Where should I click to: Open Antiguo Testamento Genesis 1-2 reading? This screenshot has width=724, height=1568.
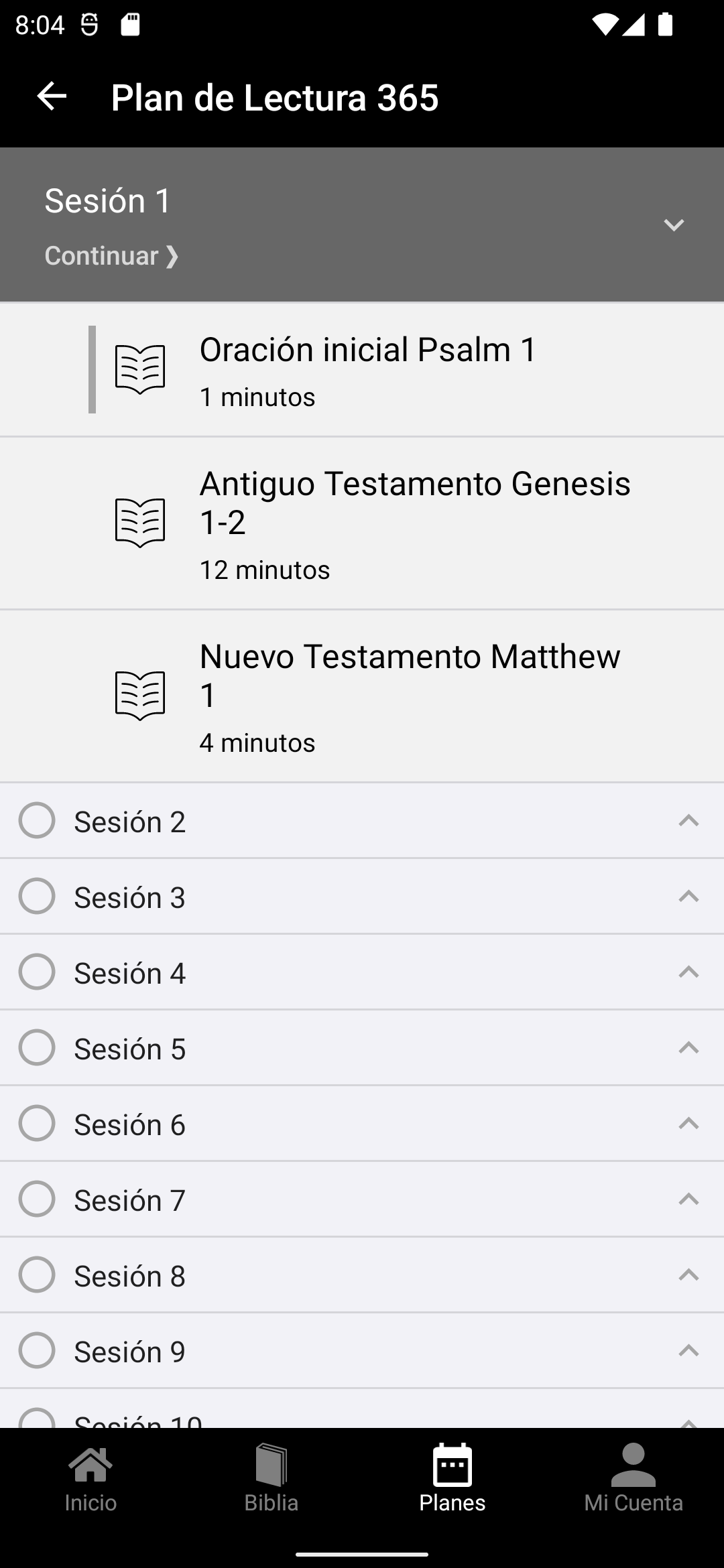click(x=362, y=523)
